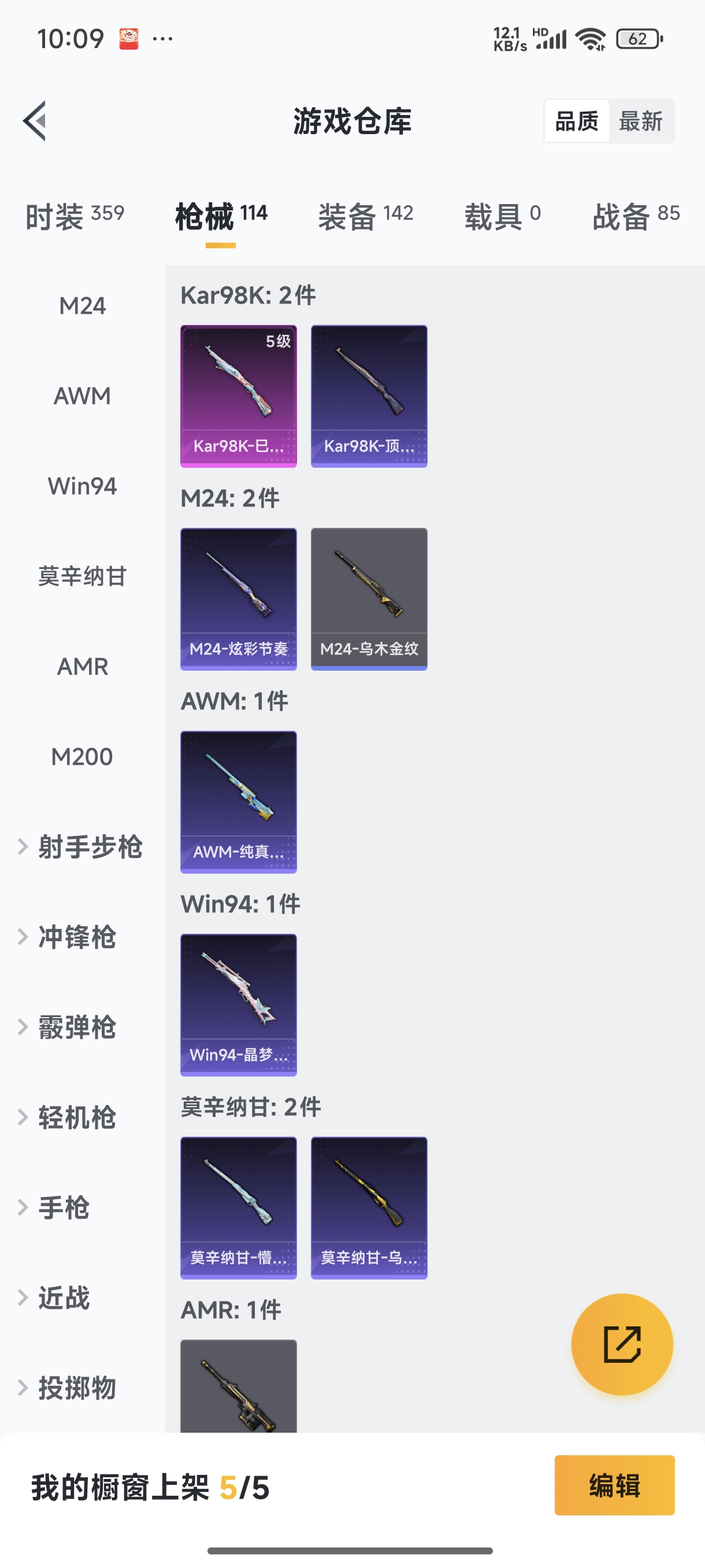
Task: Open the M24-炫彩节奏 skin
Action: (239, 599)
